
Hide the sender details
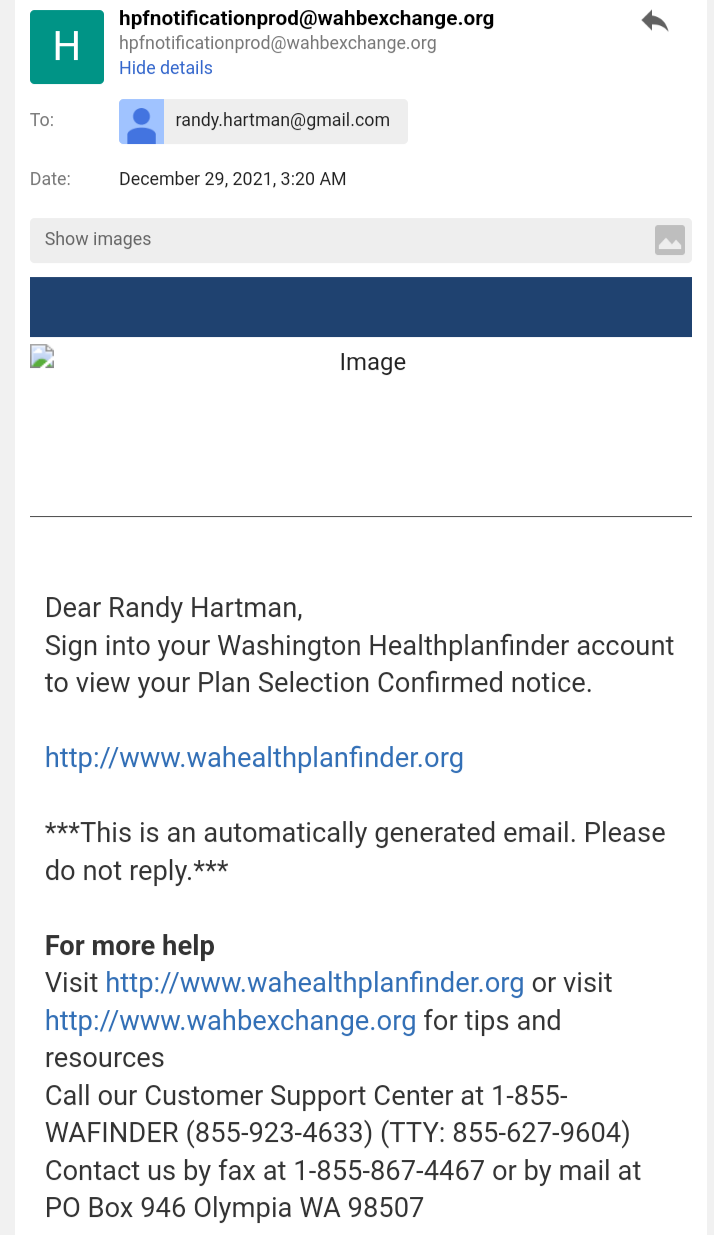[x=166, y=68]
